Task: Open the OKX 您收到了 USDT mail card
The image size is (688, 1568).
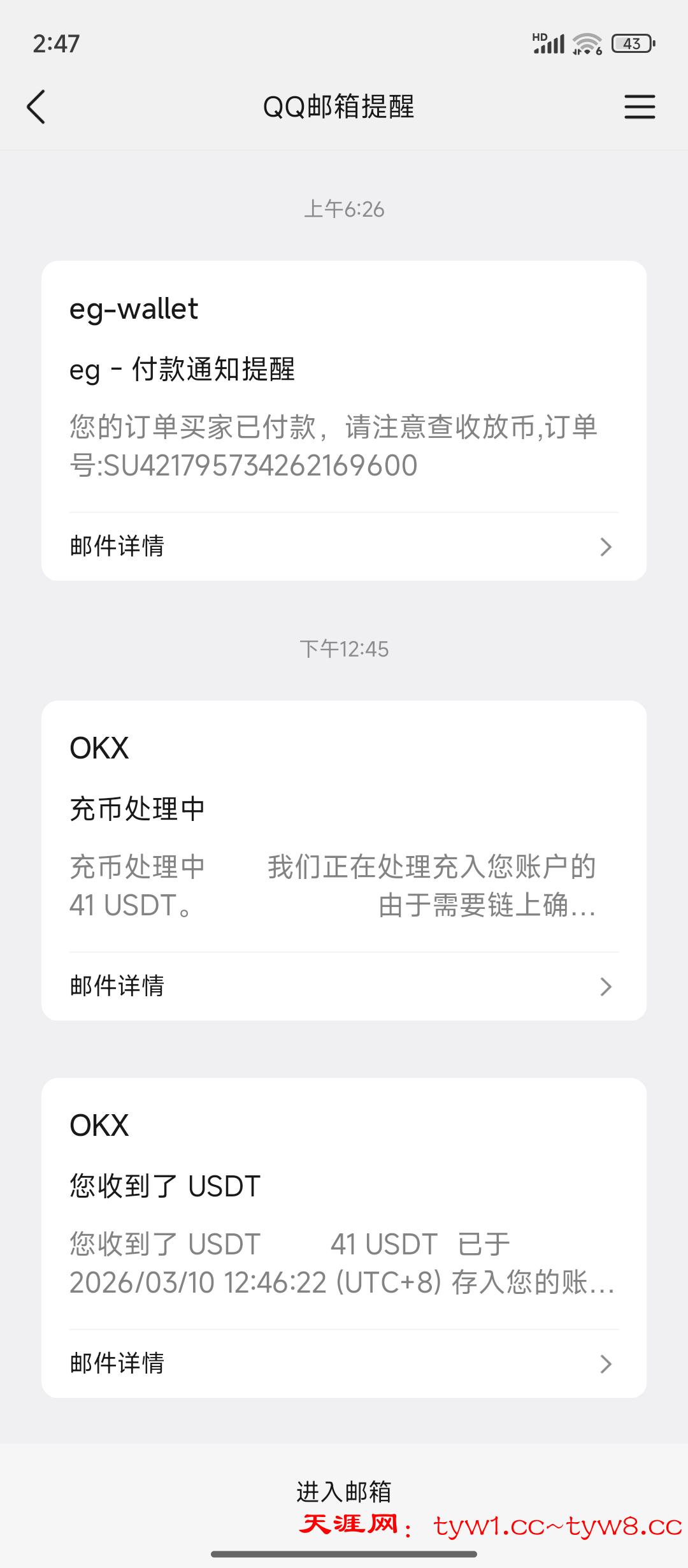Action: [x=344, y=1211]
